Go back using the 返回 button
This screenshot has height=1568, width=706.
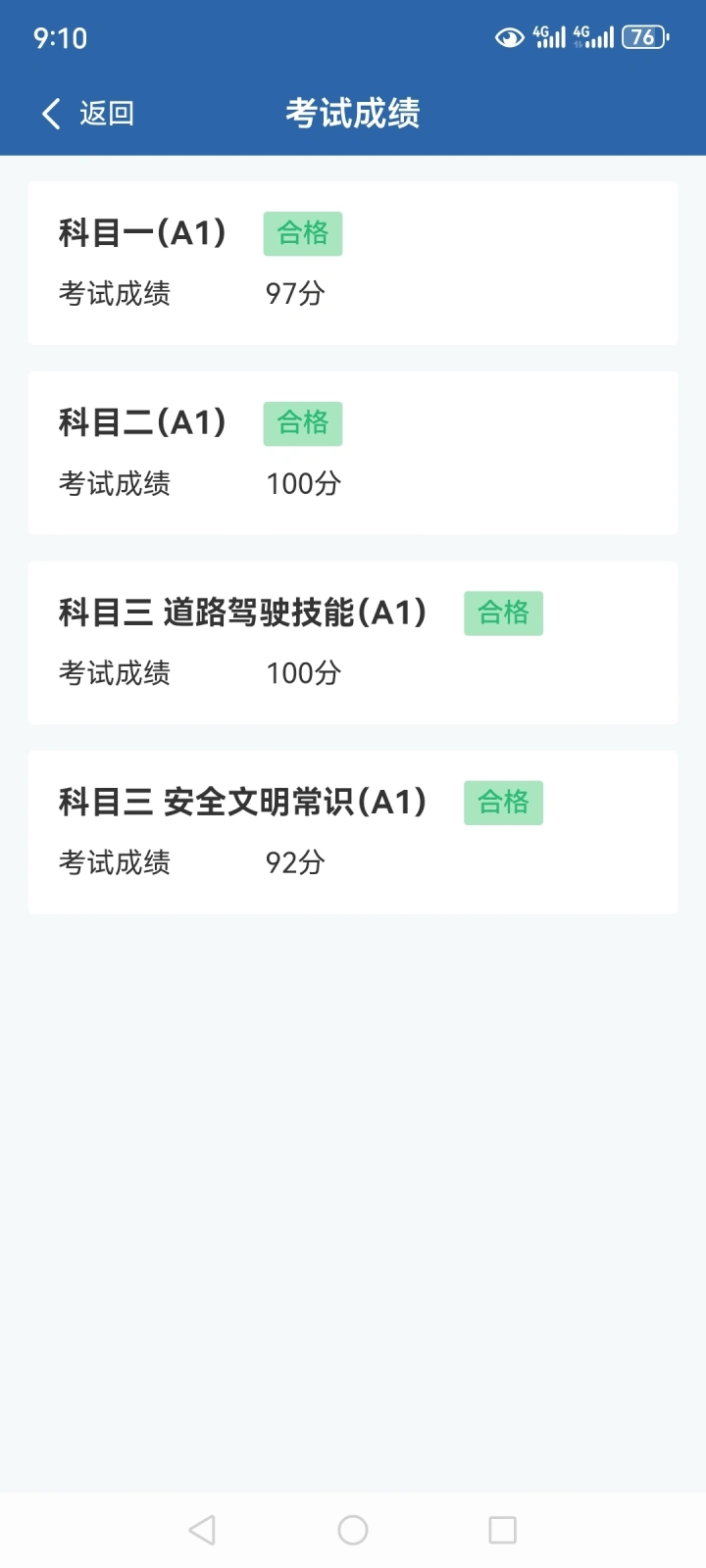click(x=88, y=114)
